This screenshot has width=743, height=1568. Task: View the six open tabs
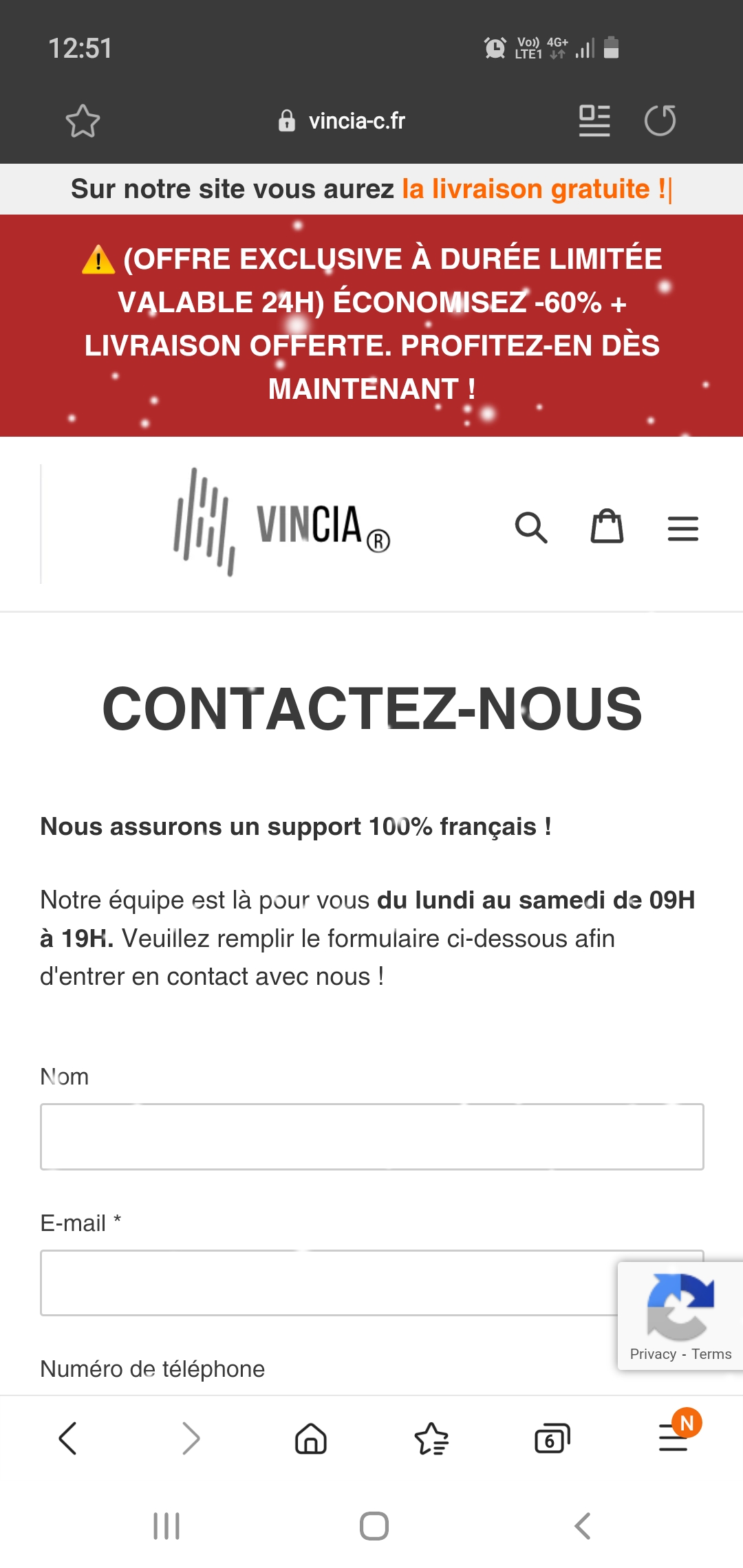pyautogui.click(x=552, y=1438)
